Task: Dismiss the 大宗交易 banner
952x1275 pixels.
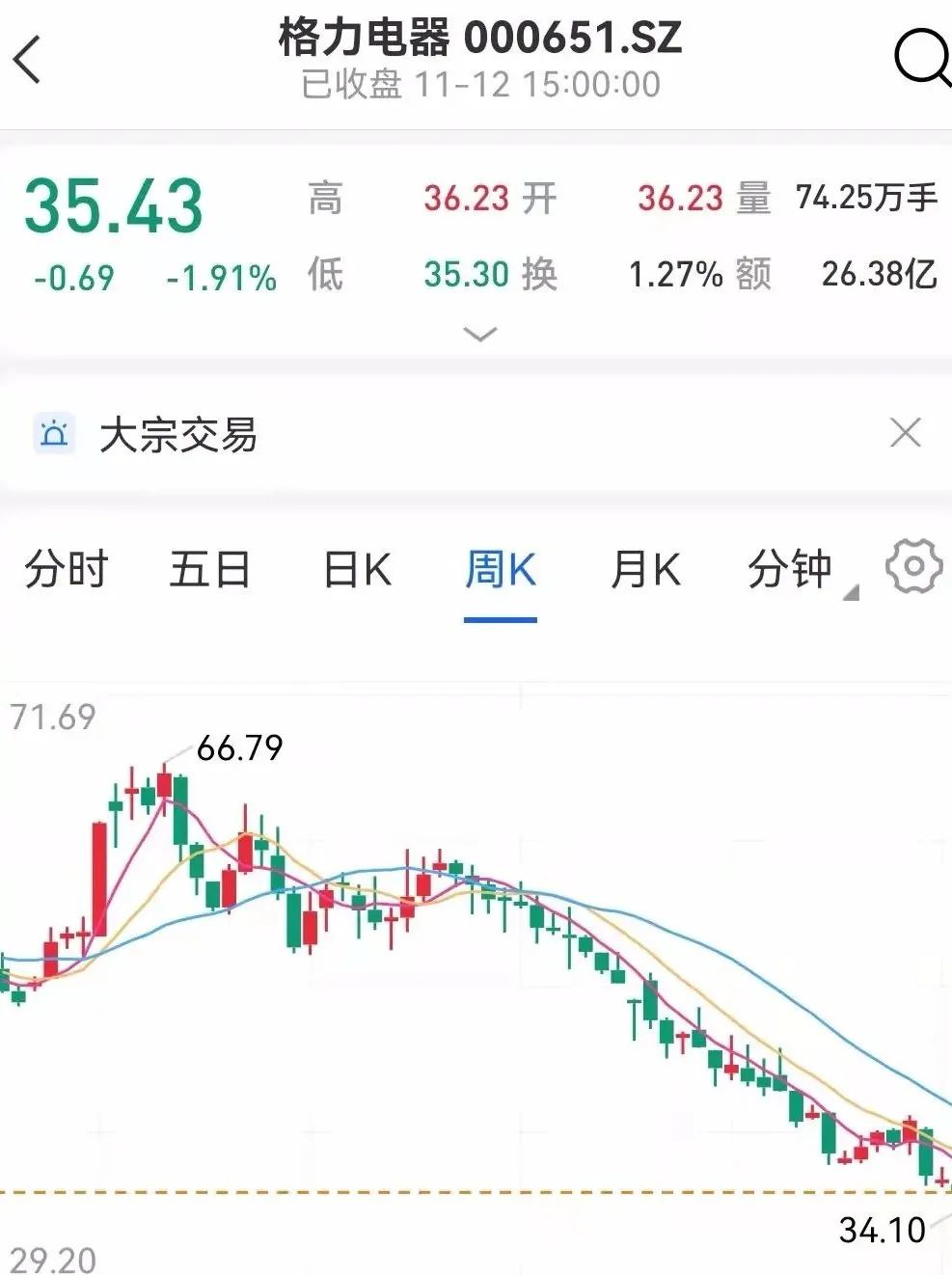Action: [905, 433]
